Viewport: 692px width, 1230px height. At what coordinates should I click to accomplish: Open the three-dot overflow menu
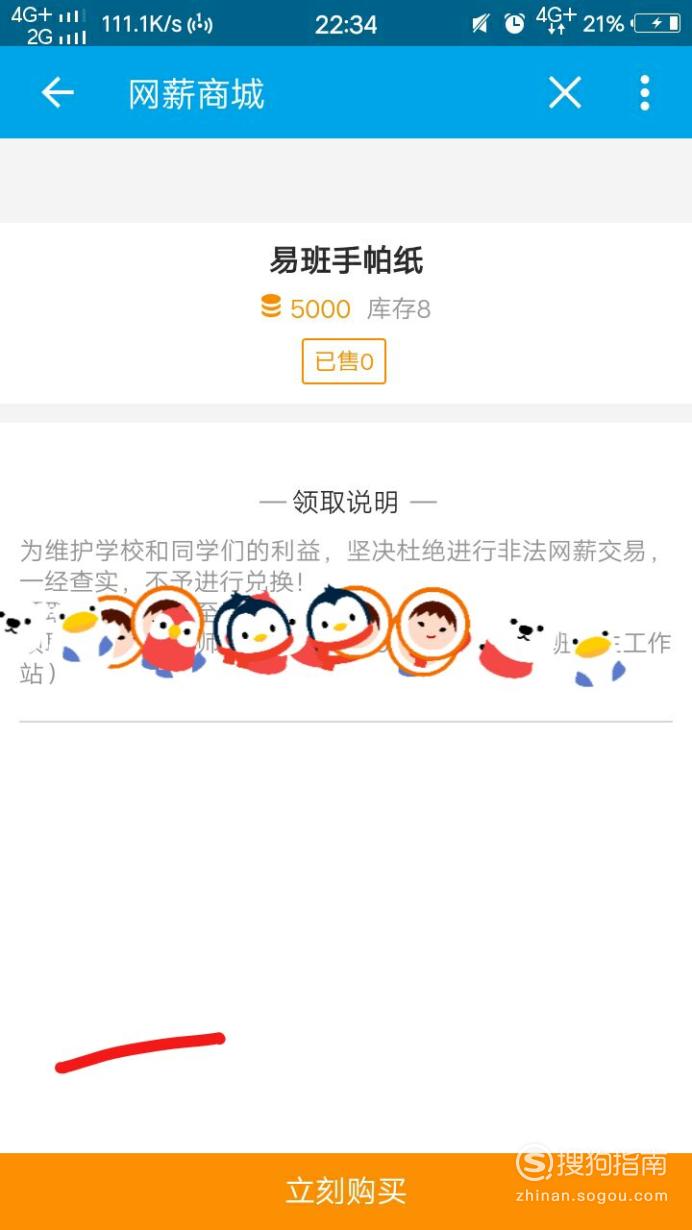[x=645, y=93]
